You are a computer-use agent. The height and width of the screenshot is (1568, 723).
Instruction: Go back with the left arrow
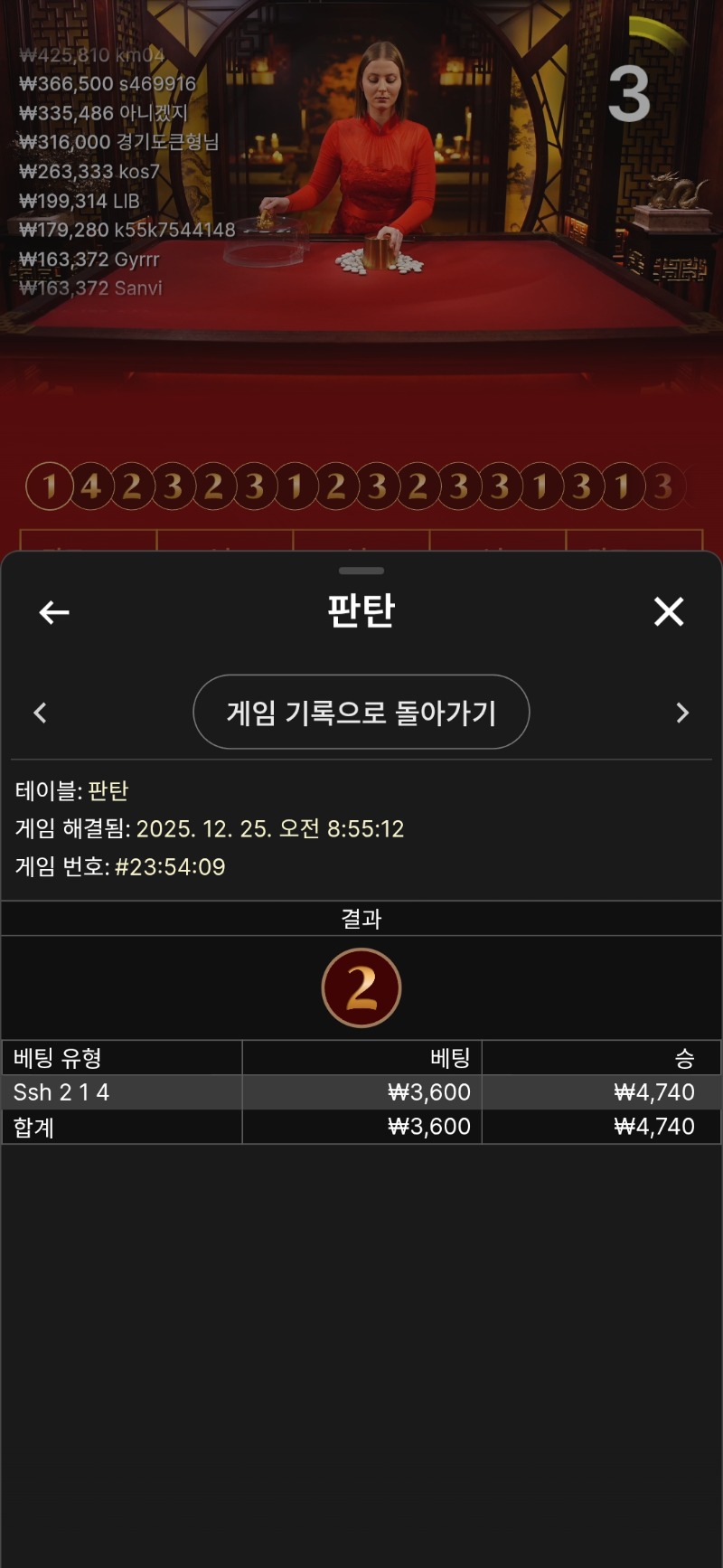(54, 612)
